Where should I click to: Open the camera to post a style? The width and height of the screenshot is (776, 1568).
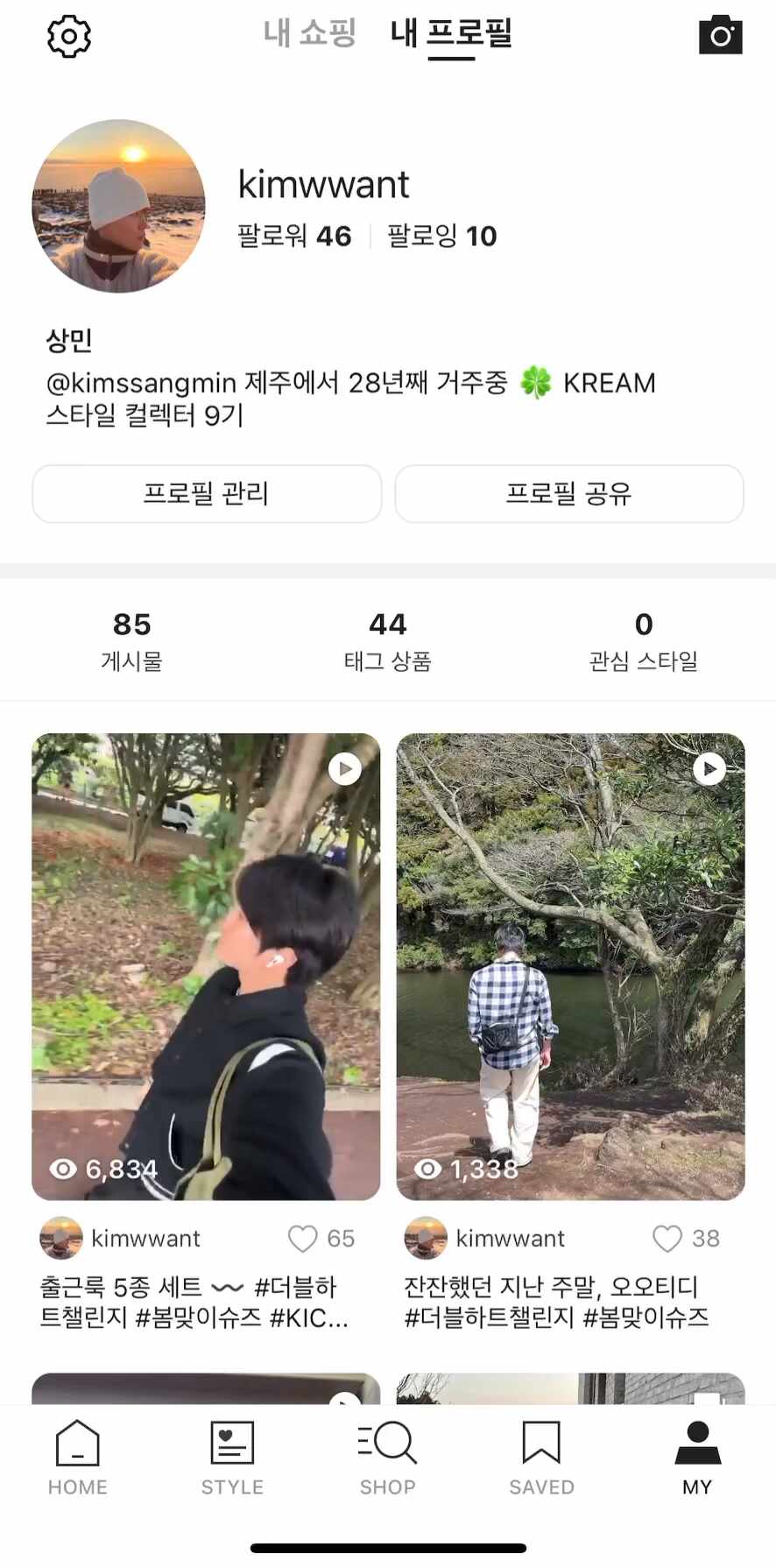click(720, 36)
